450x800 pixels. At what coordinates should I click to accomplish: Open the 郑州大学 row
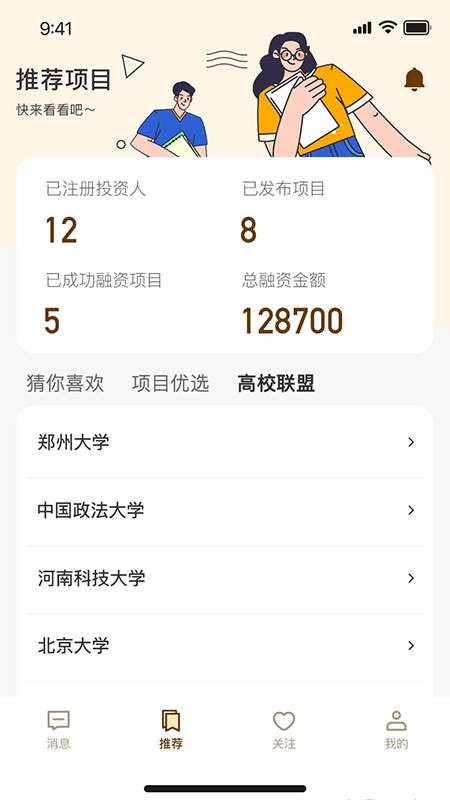(x=226, y=442)
